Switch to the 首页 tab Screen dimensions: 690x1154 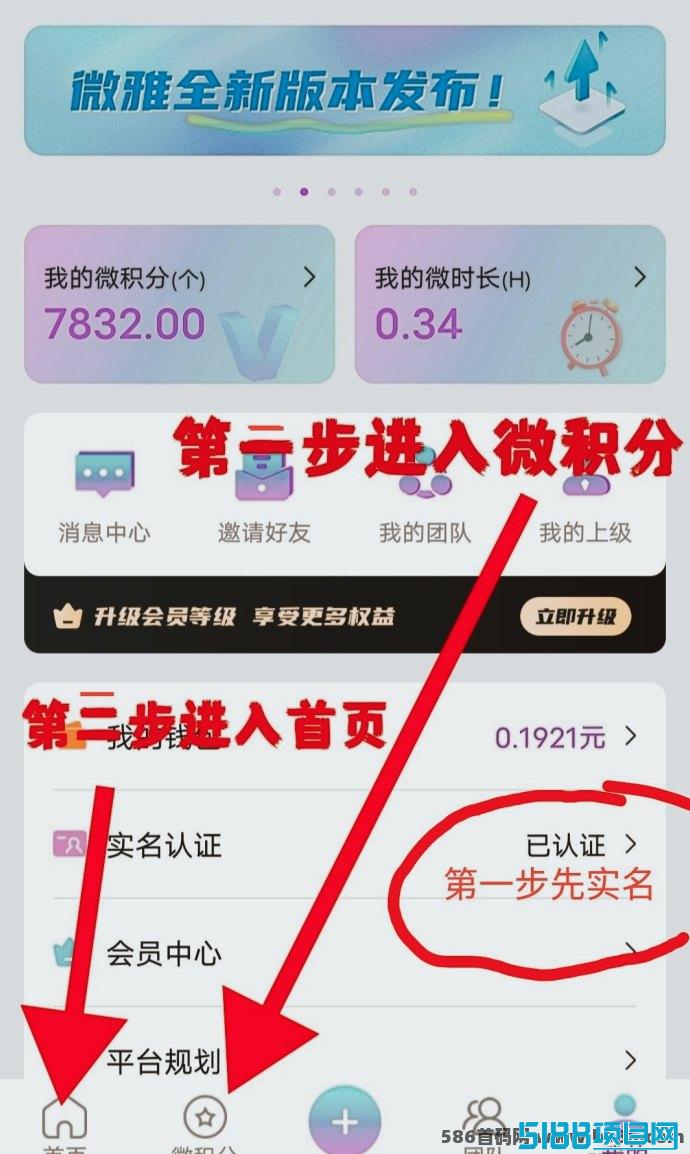(x=65, y=1124)
